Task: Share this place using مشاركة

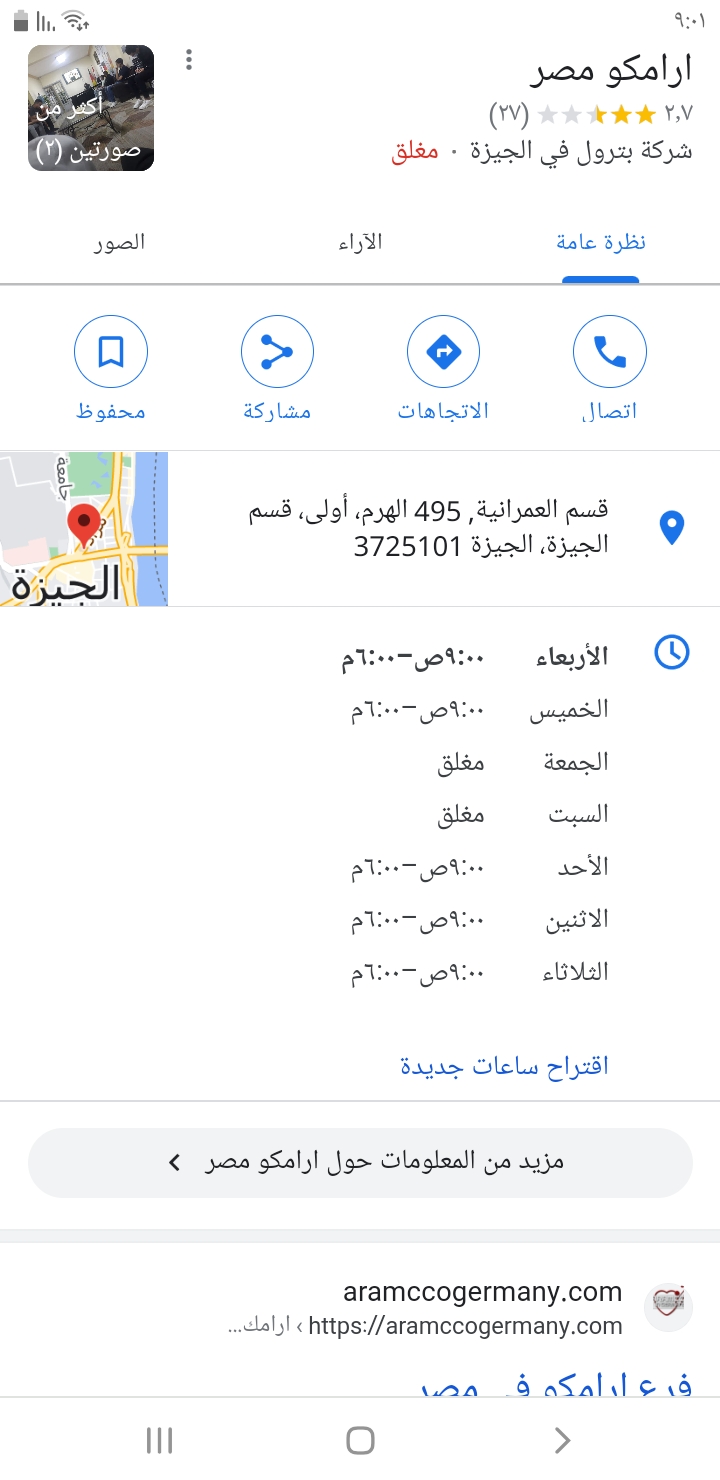Action: click(x=277, y=369)
